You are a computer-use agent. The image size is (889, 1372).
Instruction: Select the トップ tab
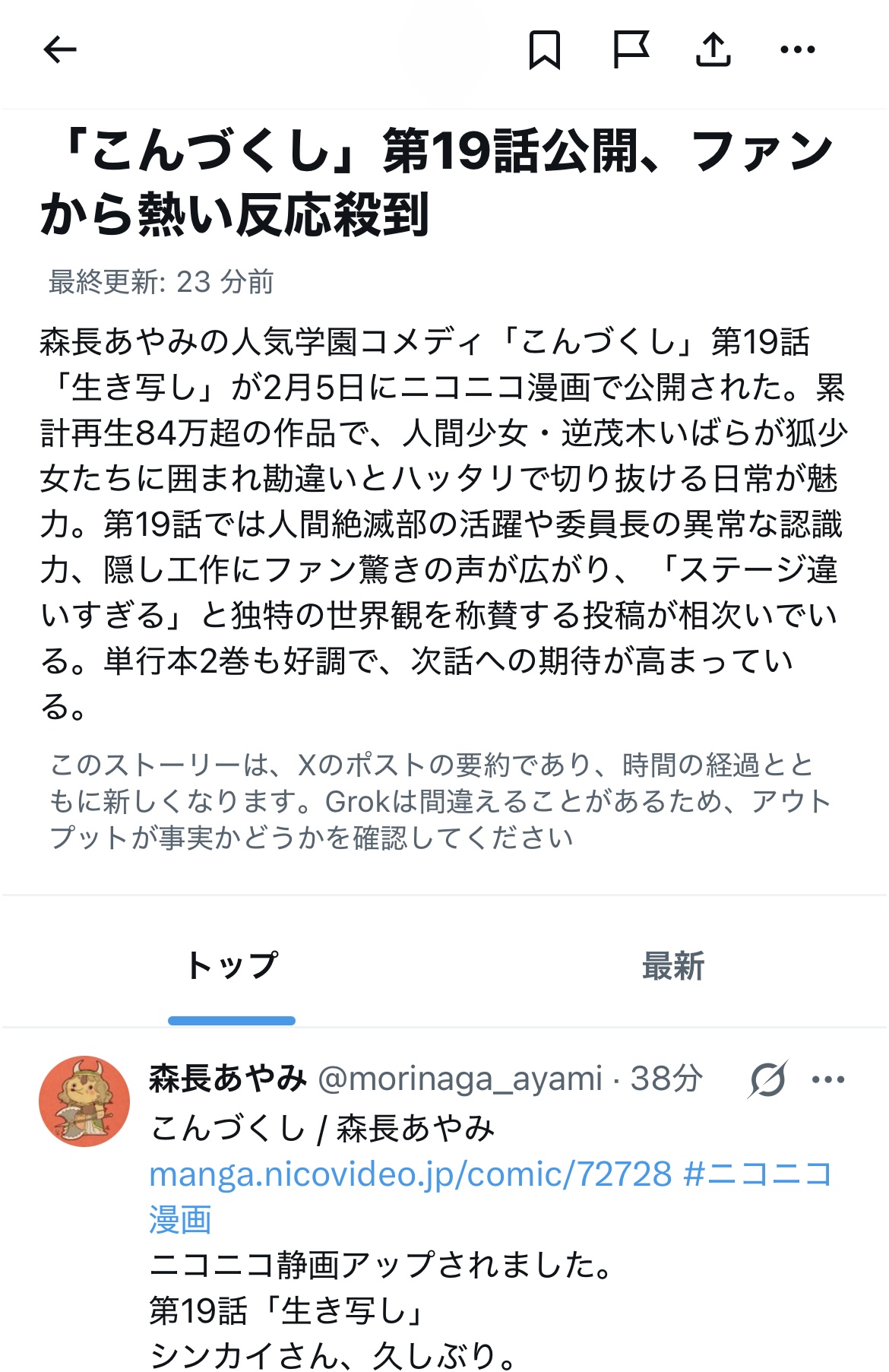click(x=232, y=966)
